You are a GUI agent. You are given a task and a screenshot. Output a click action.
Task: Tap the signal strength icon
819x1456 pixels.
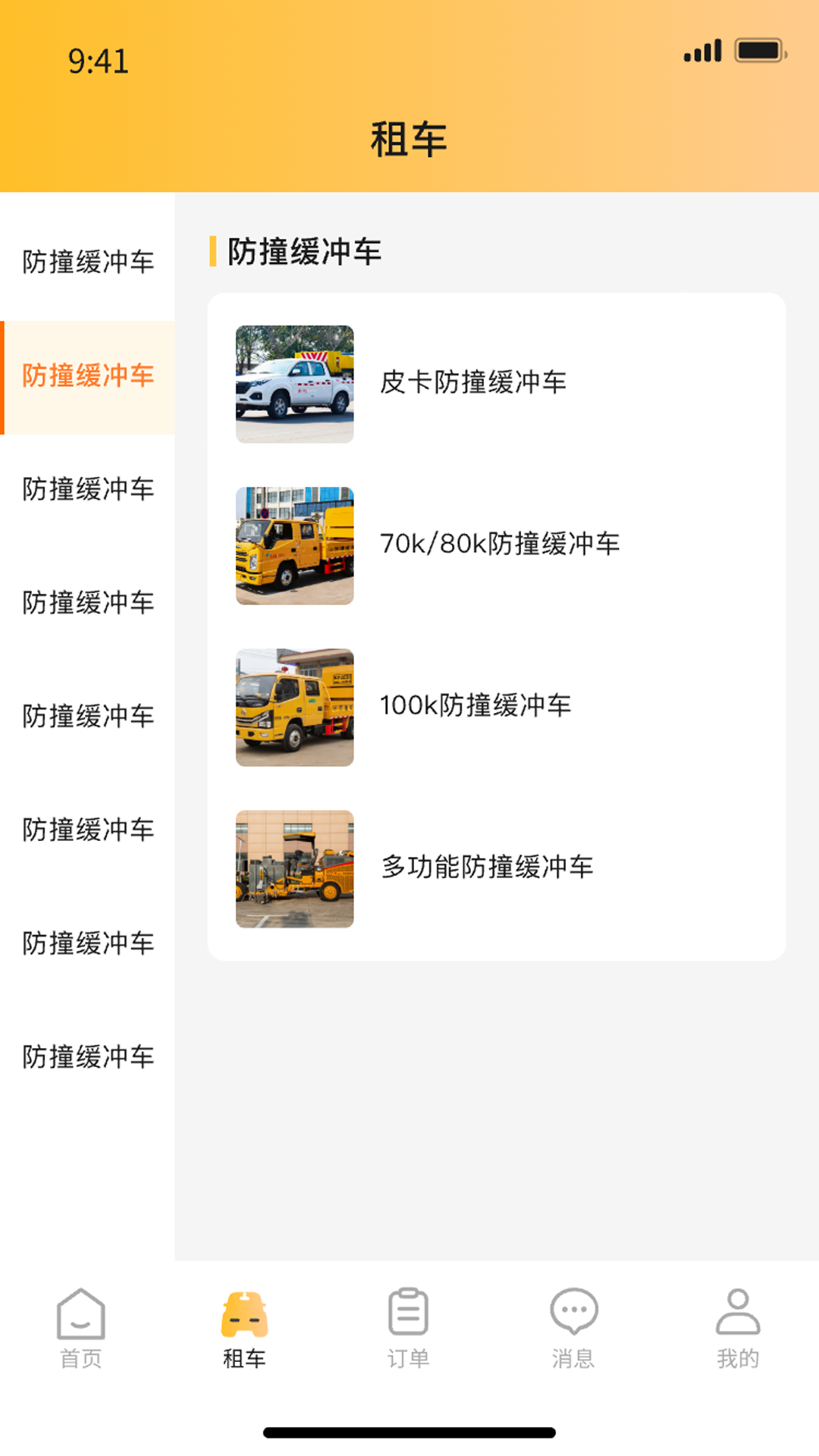pyautogui.click(x=701, y=49)
